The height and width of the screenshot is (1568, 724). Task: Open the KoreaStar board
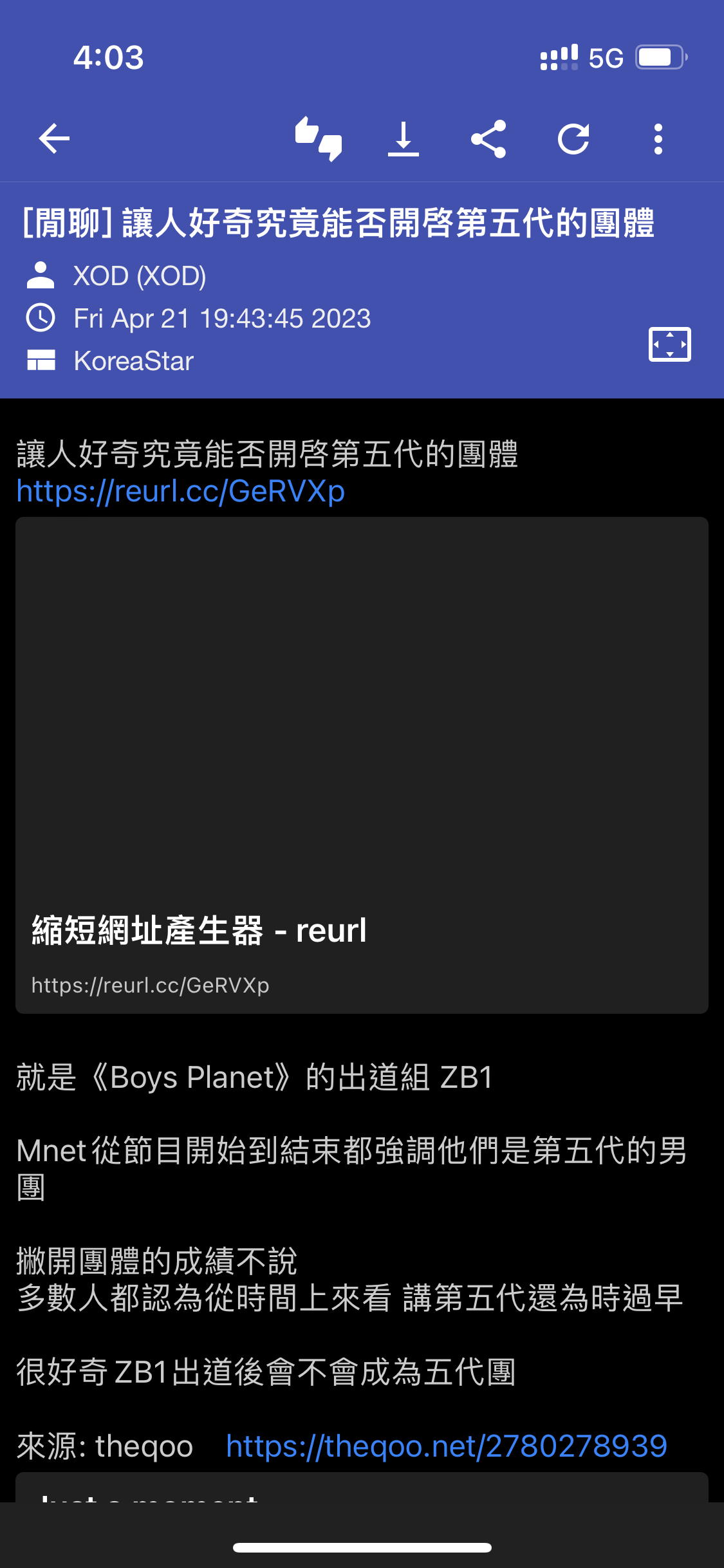[x=133, y=360]
